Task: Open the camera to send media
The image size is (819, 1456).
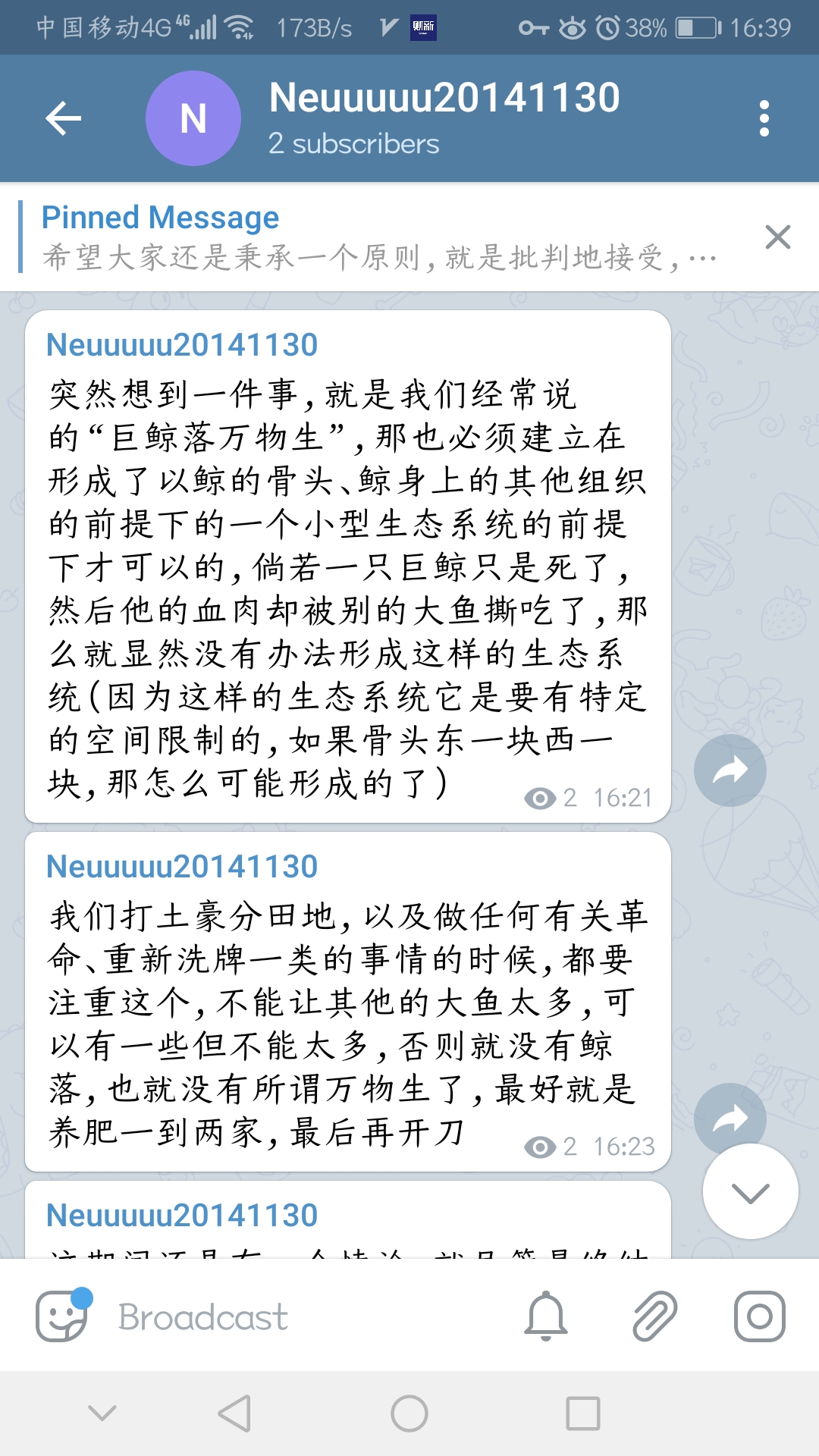Action: pyautogui.click(x=759, y=1316)
